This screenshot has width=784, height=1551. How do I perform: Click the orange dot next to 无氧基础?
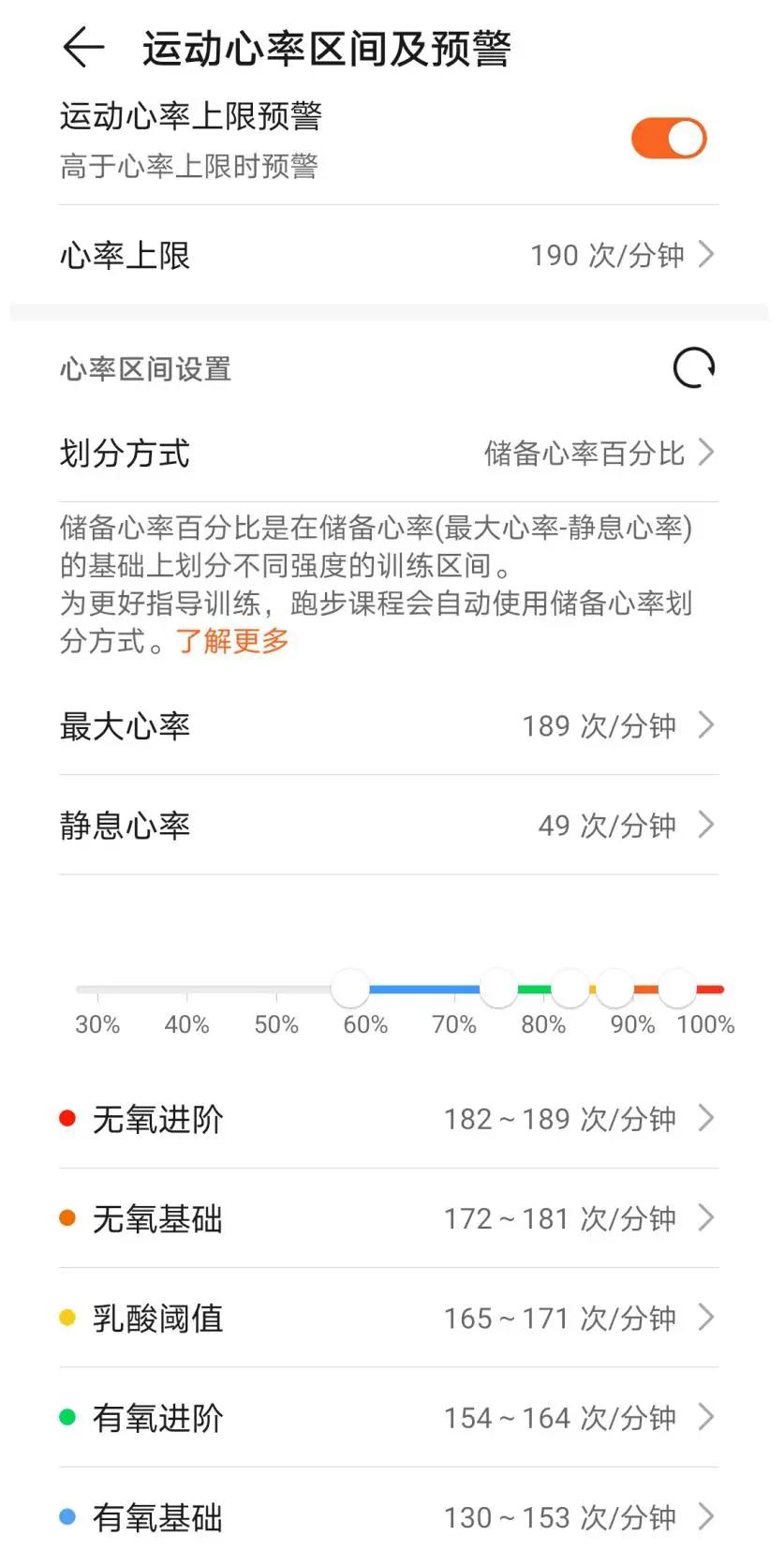point(67,1218)
